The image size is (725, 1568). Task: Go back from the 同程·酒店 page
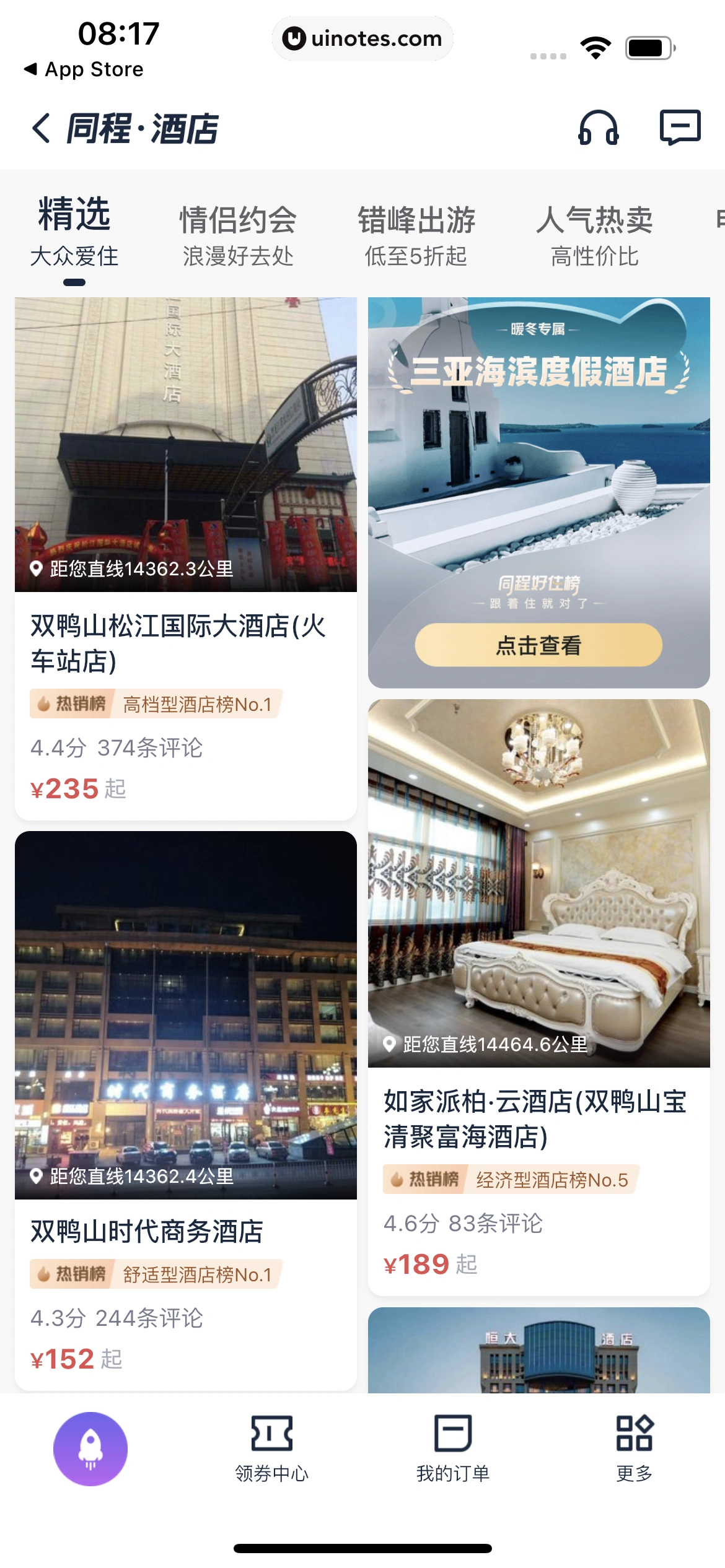coord(42,129)
